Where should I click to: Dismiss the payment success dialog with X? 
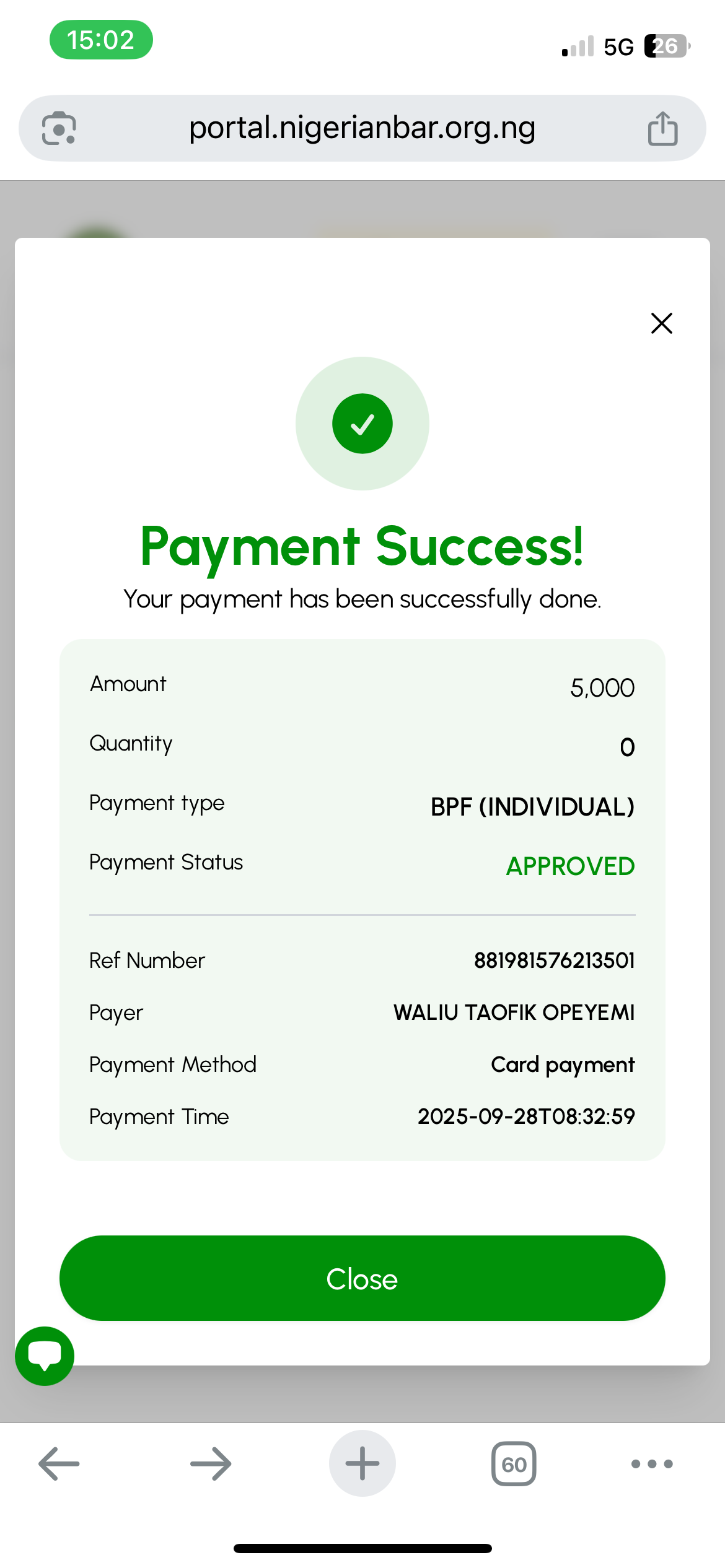click(x=661, y=323)
